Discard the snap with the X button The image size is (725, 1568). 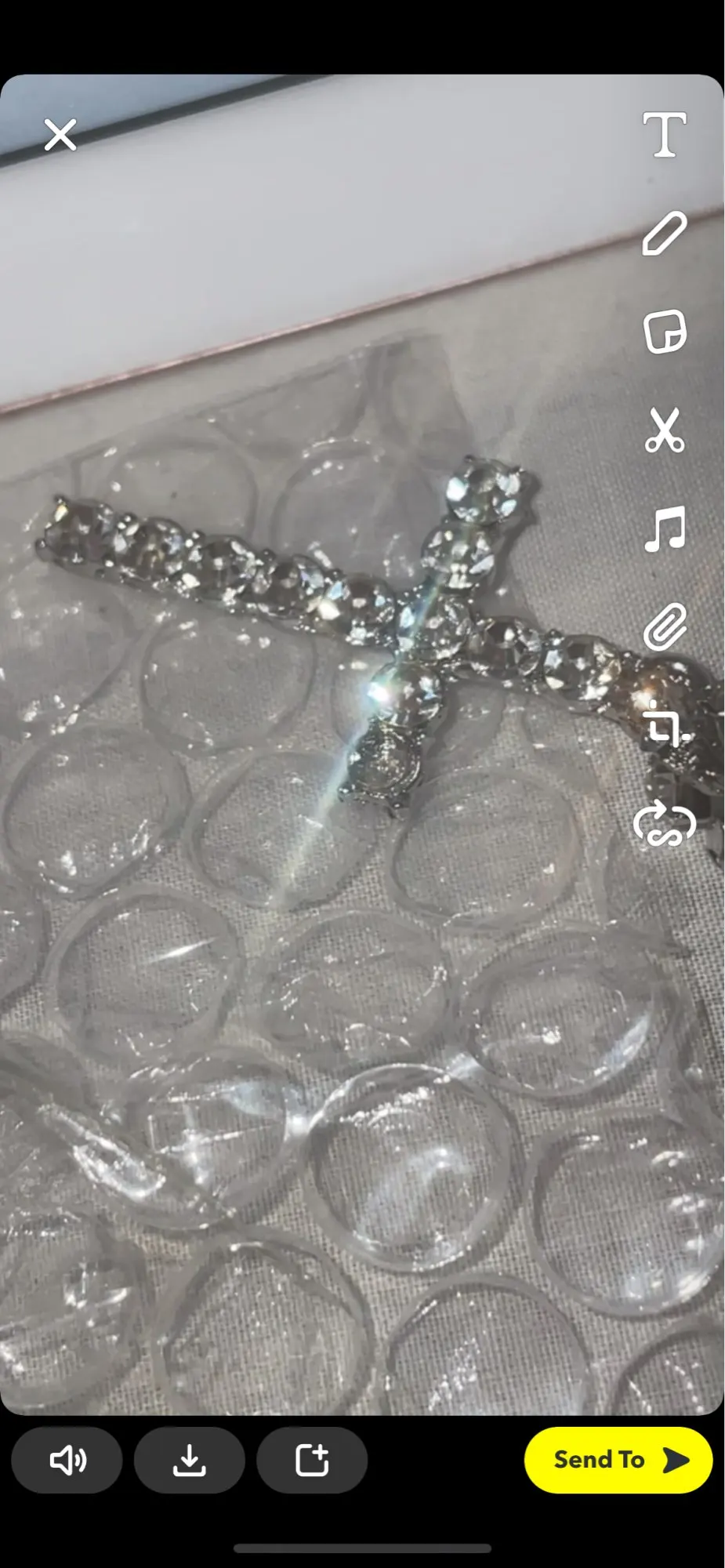60,135
